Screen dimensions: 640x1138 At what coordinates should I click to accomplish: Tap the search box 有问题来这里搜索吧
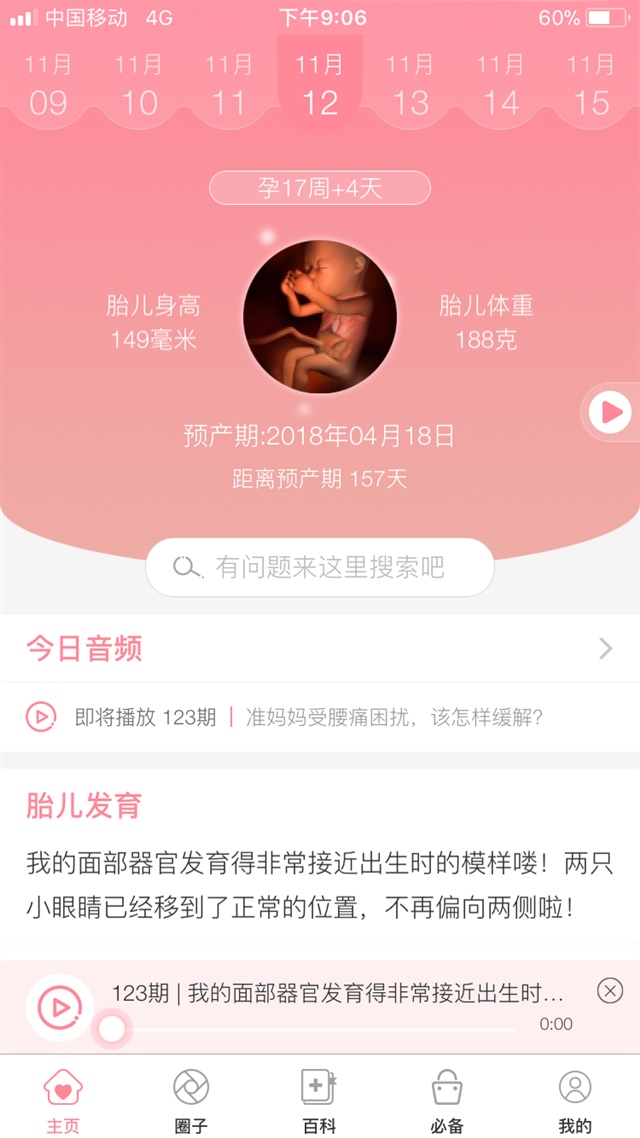(x=320, y=568)
